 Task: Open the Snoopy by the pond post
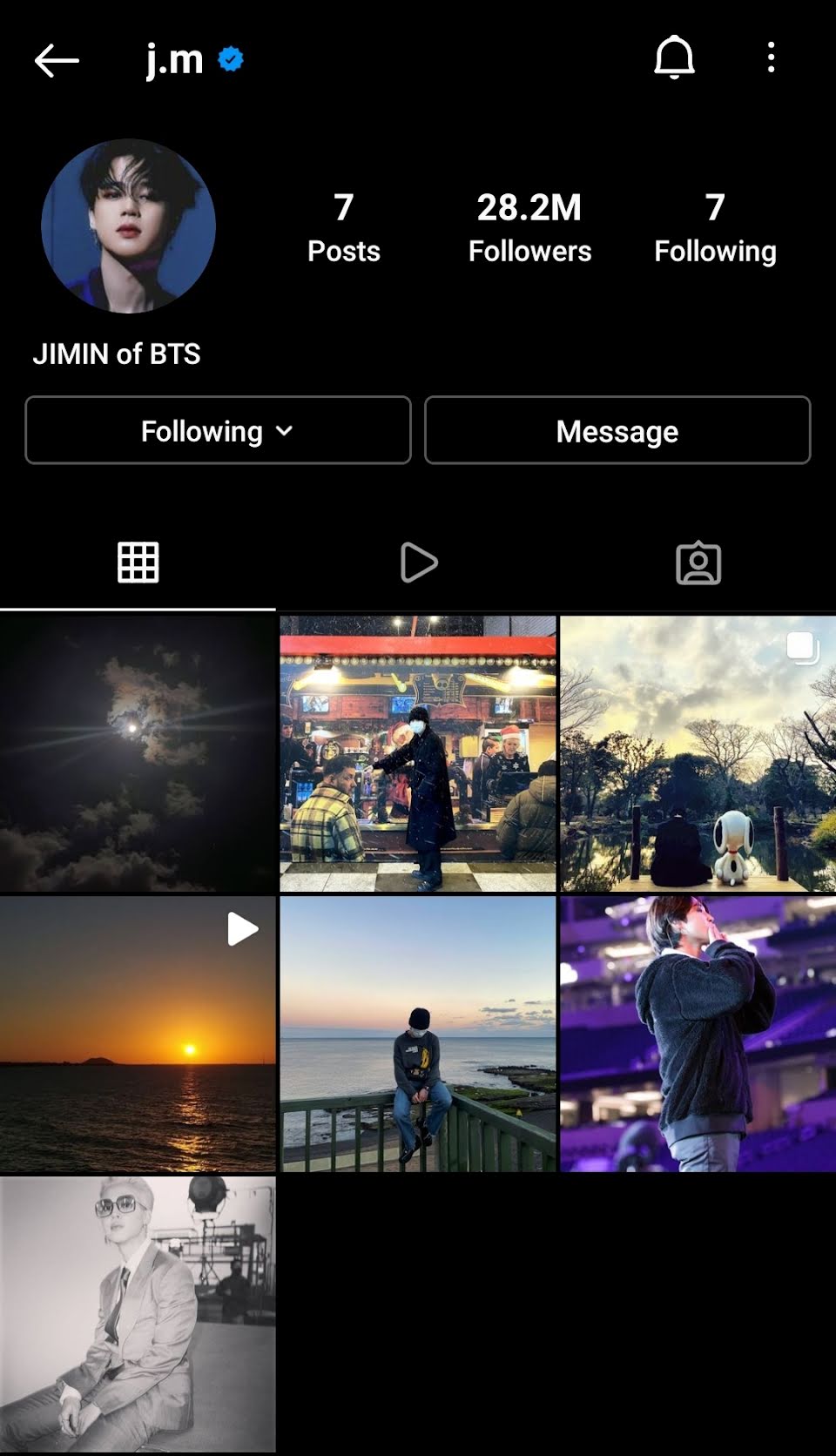[x=698, y=754]
